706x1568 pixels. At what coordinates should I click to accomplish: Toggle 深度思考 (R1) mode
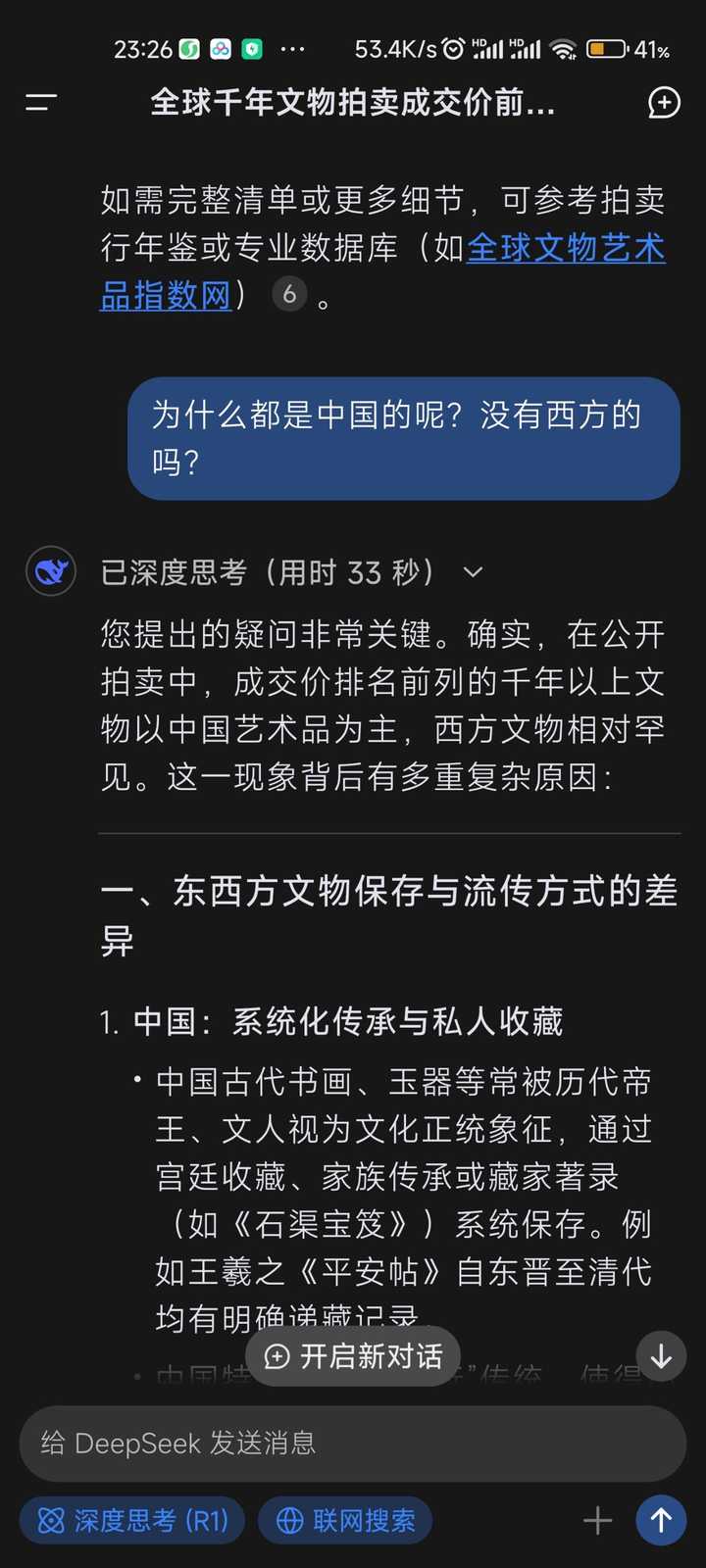point(132,1520)
